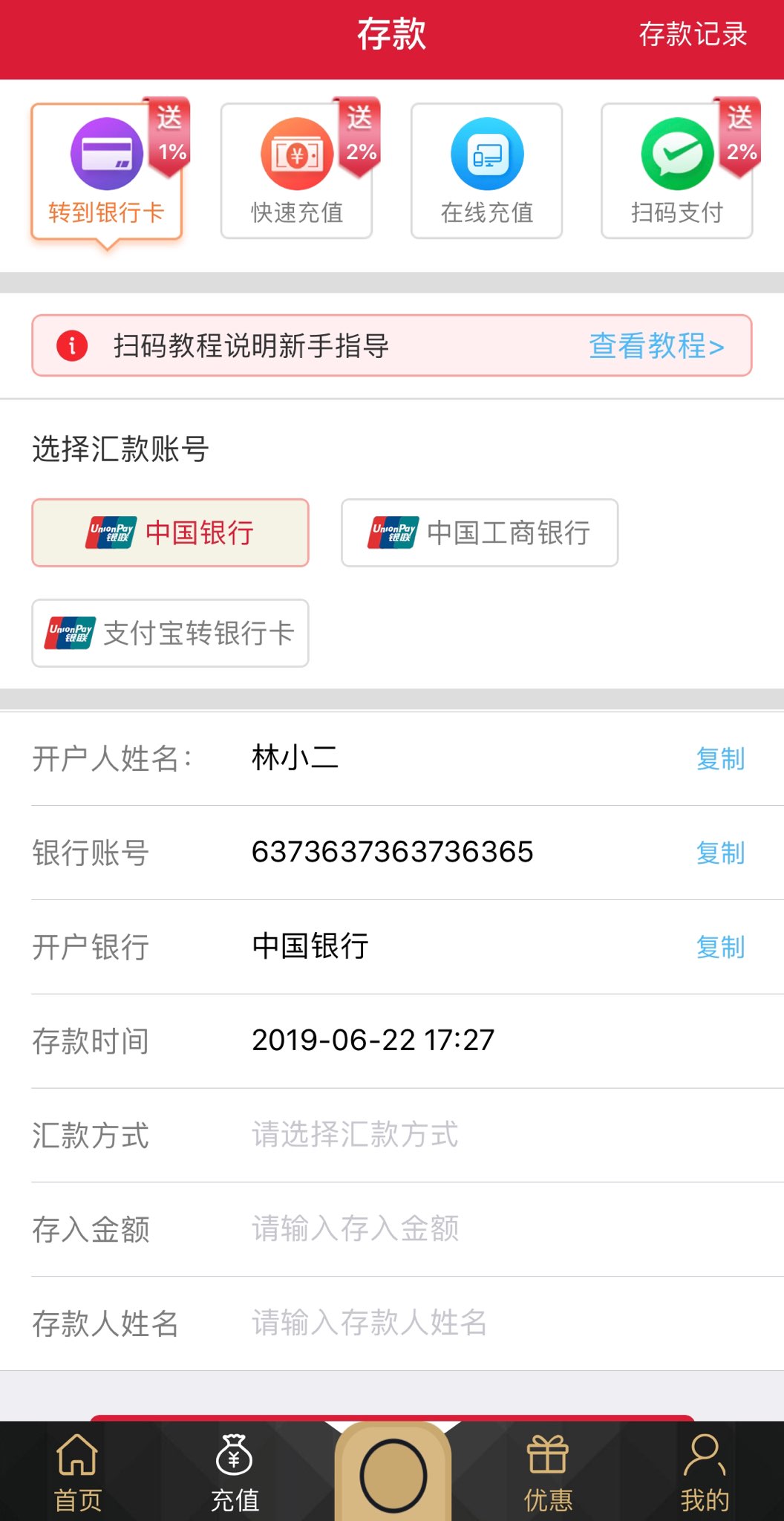Copy the bank account number
This screenshot has width=784, height=1521.
coord(719,853)
